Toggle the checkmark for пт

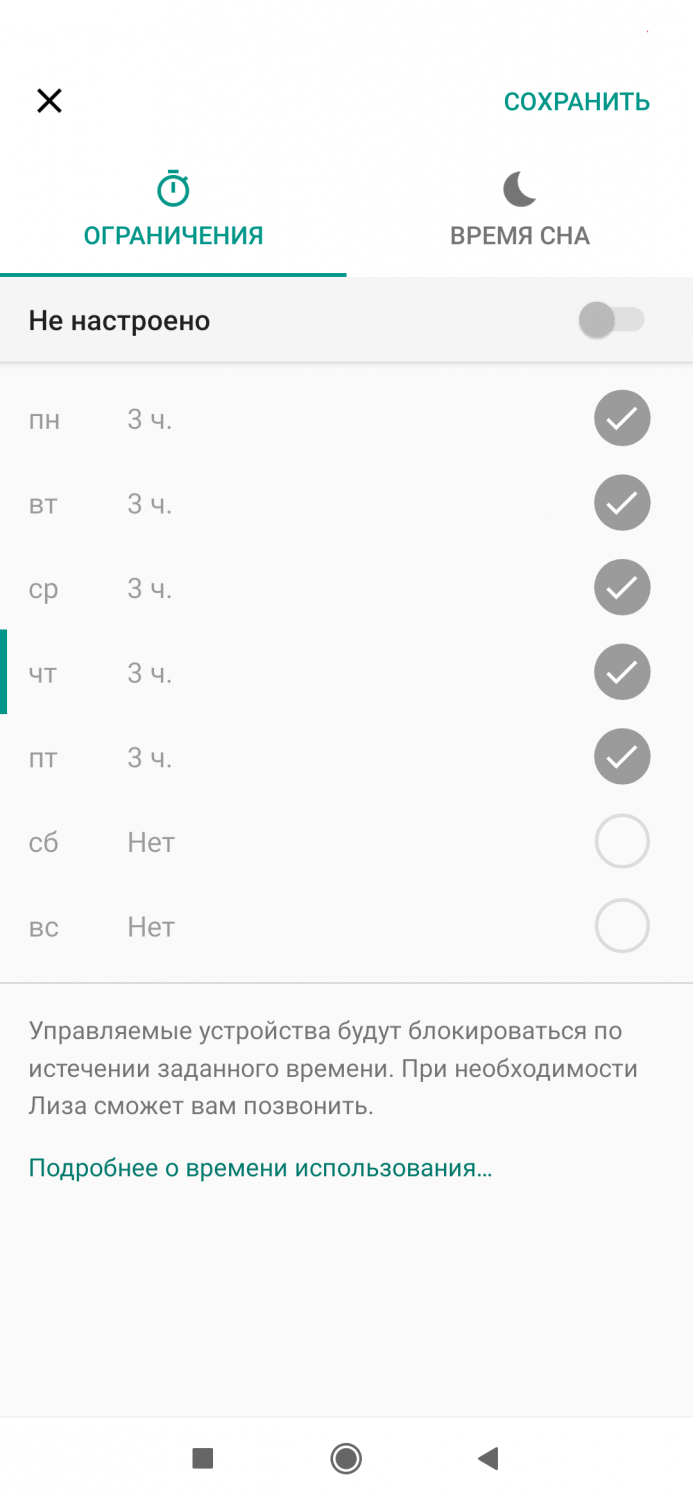[x=622, y=757]
